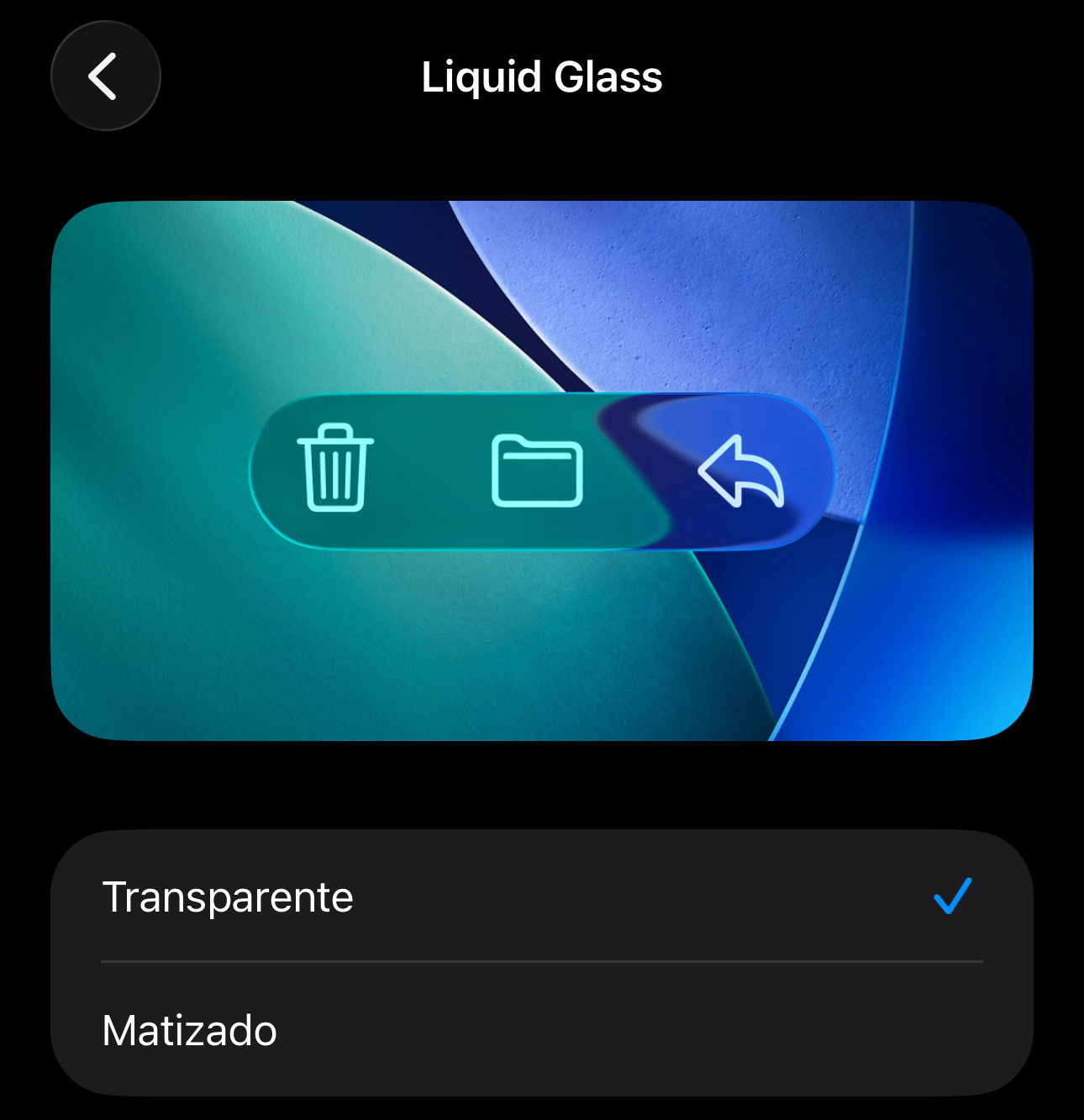This screenshot has height=1120, width=1084.
Task: Select the Transparente option
Action: [541, 897]
